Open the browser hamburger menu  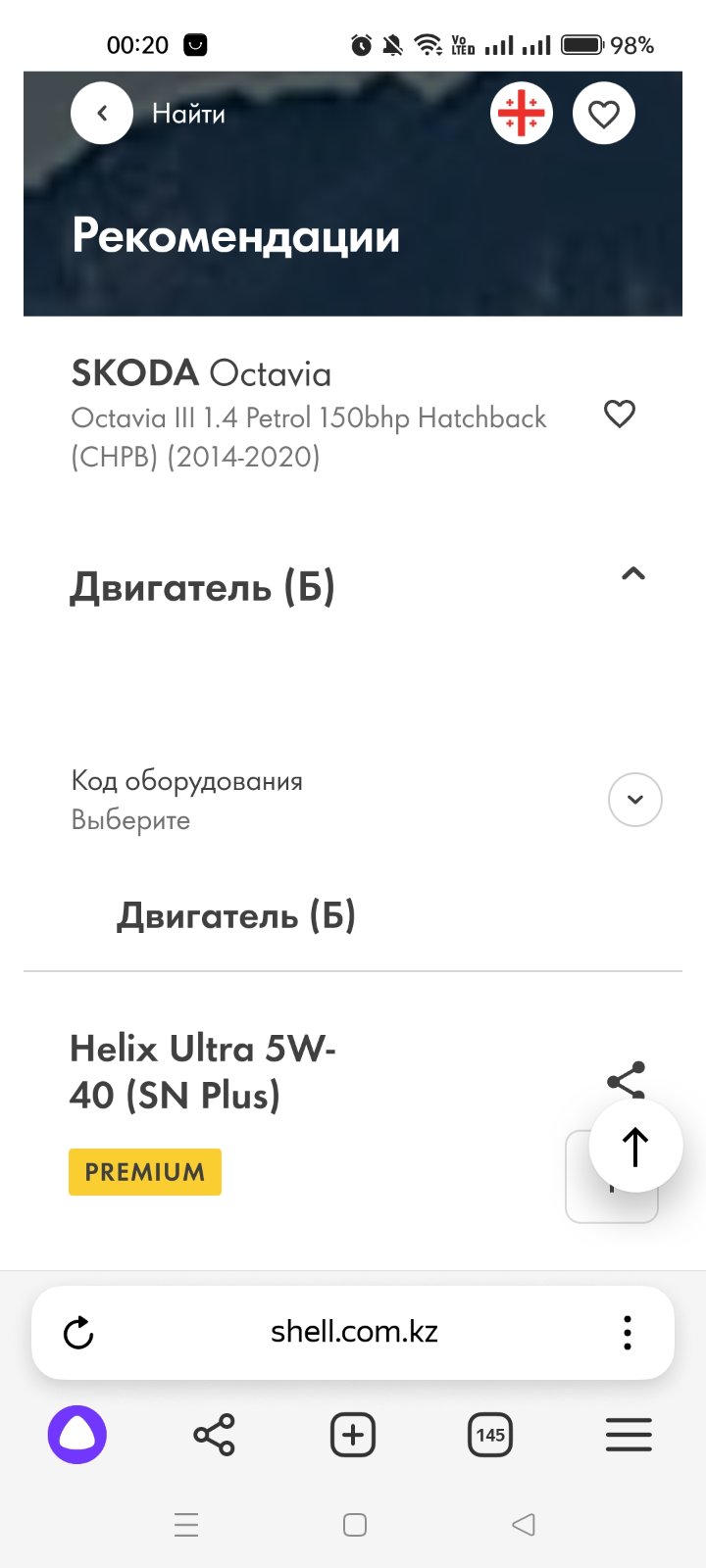click(x=629, y=1436)
